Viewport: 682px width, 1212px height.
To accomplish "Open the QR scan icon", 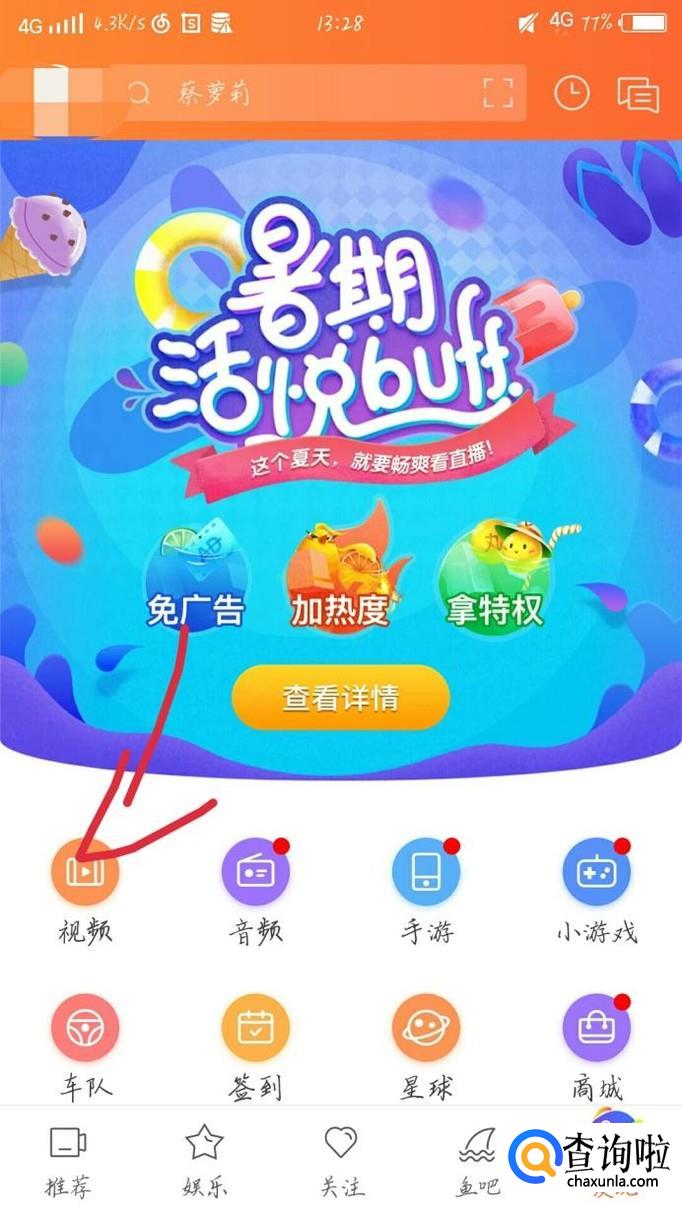I will (x=497, y=94).
